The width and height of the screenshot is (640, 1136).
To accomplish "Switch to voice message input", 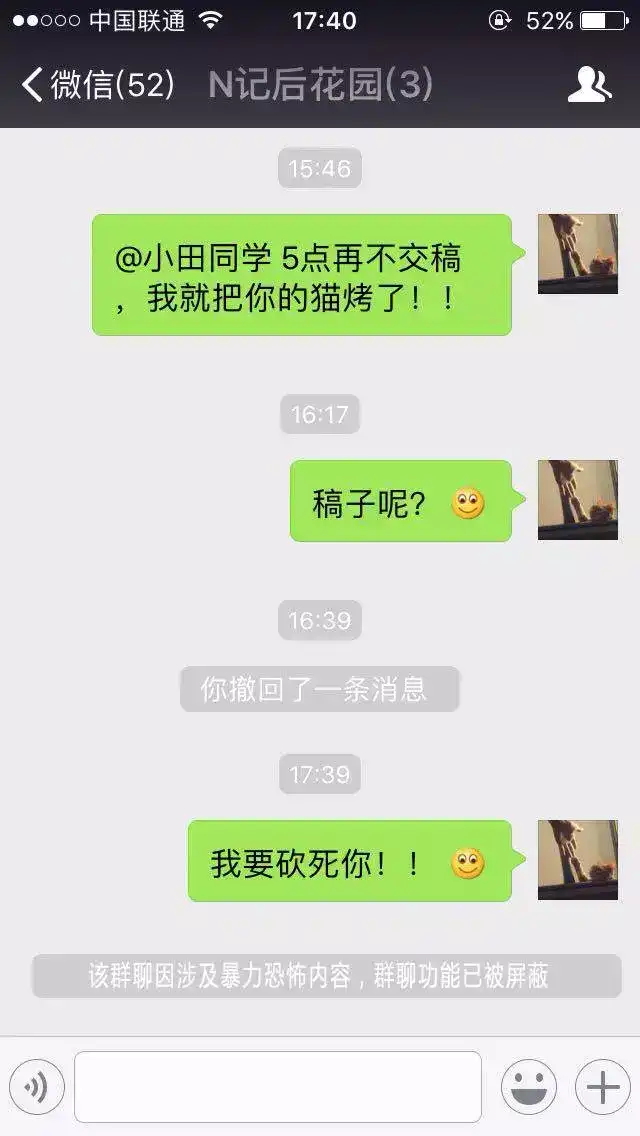I will point(37,1087).
